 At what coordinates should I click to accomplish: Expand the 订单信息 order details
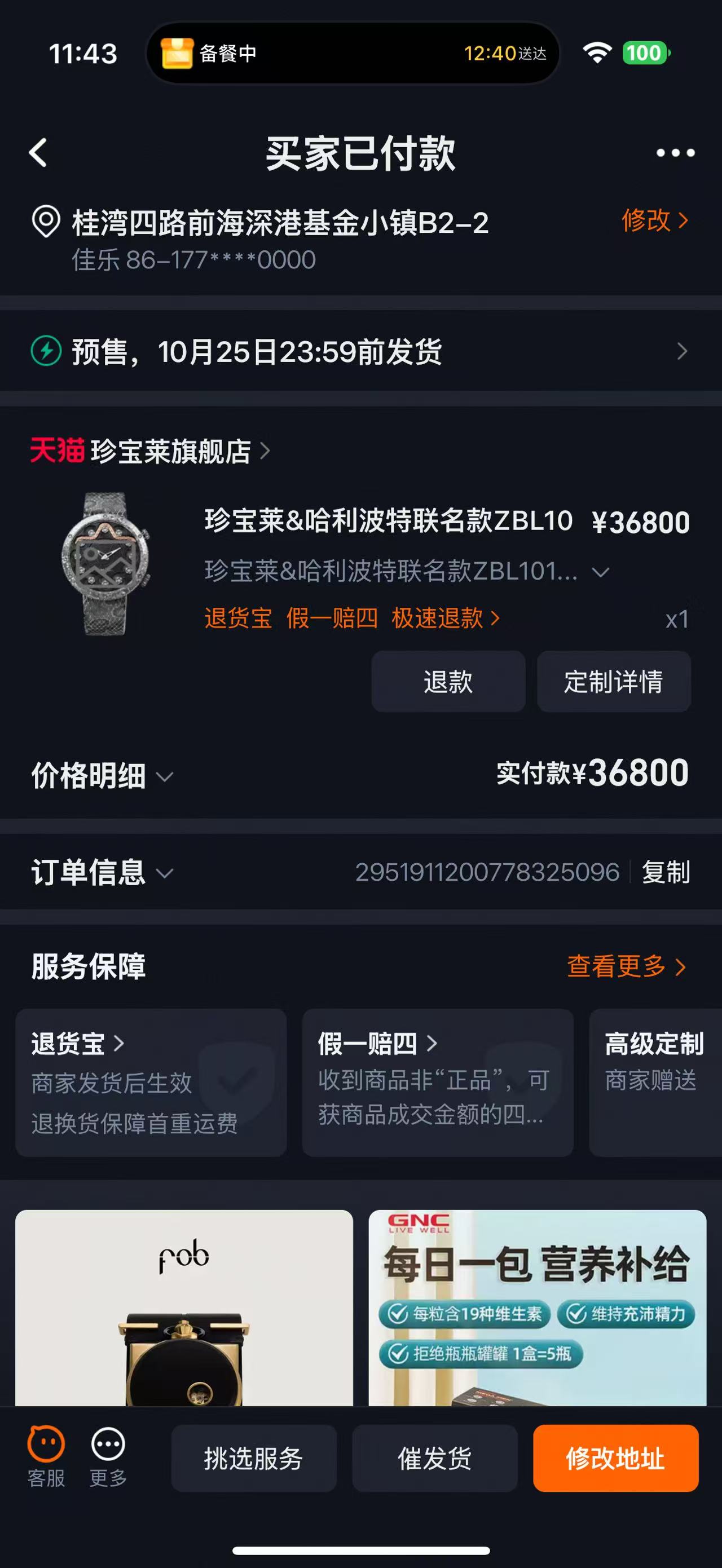(102, 872)
